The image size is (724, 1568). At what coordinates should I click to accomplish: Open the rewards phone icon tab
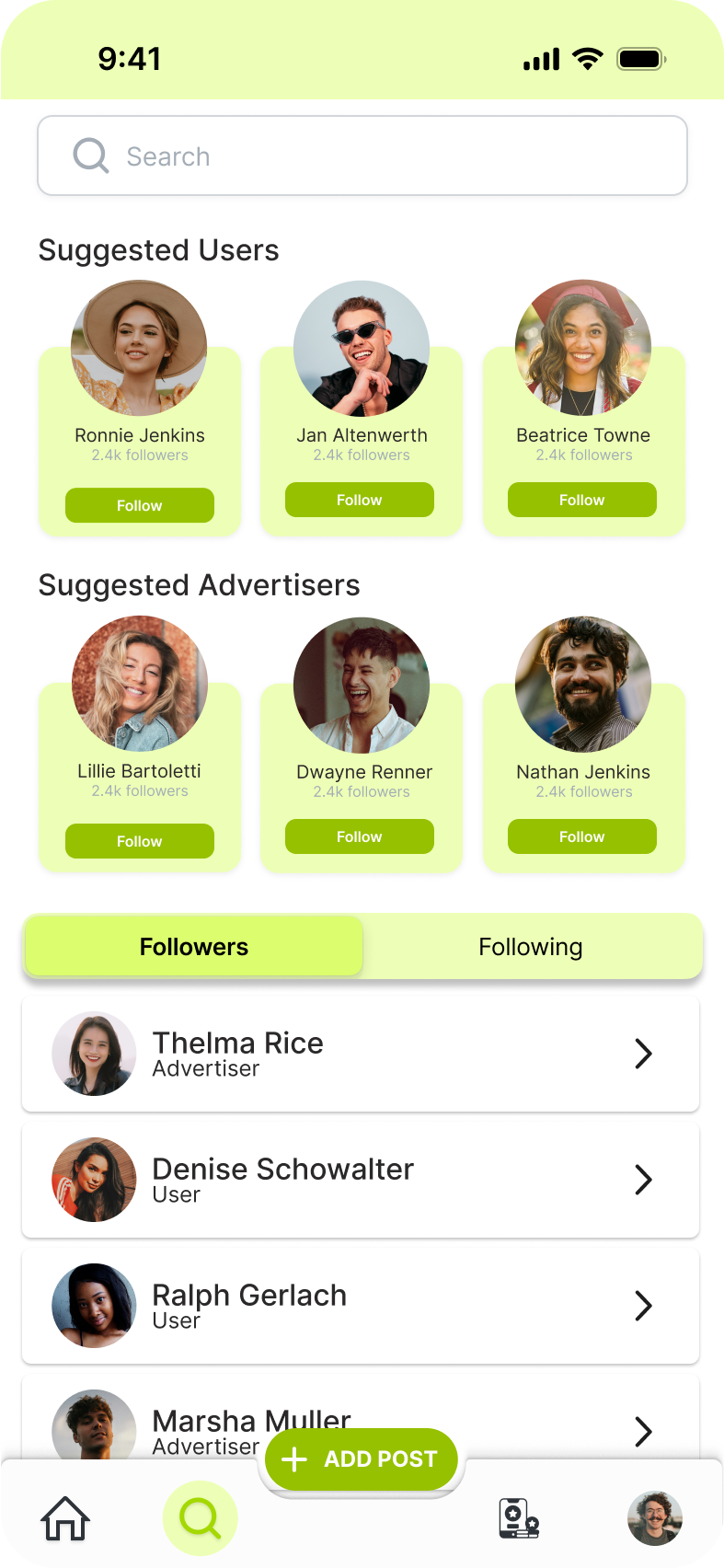point(518,1518)
